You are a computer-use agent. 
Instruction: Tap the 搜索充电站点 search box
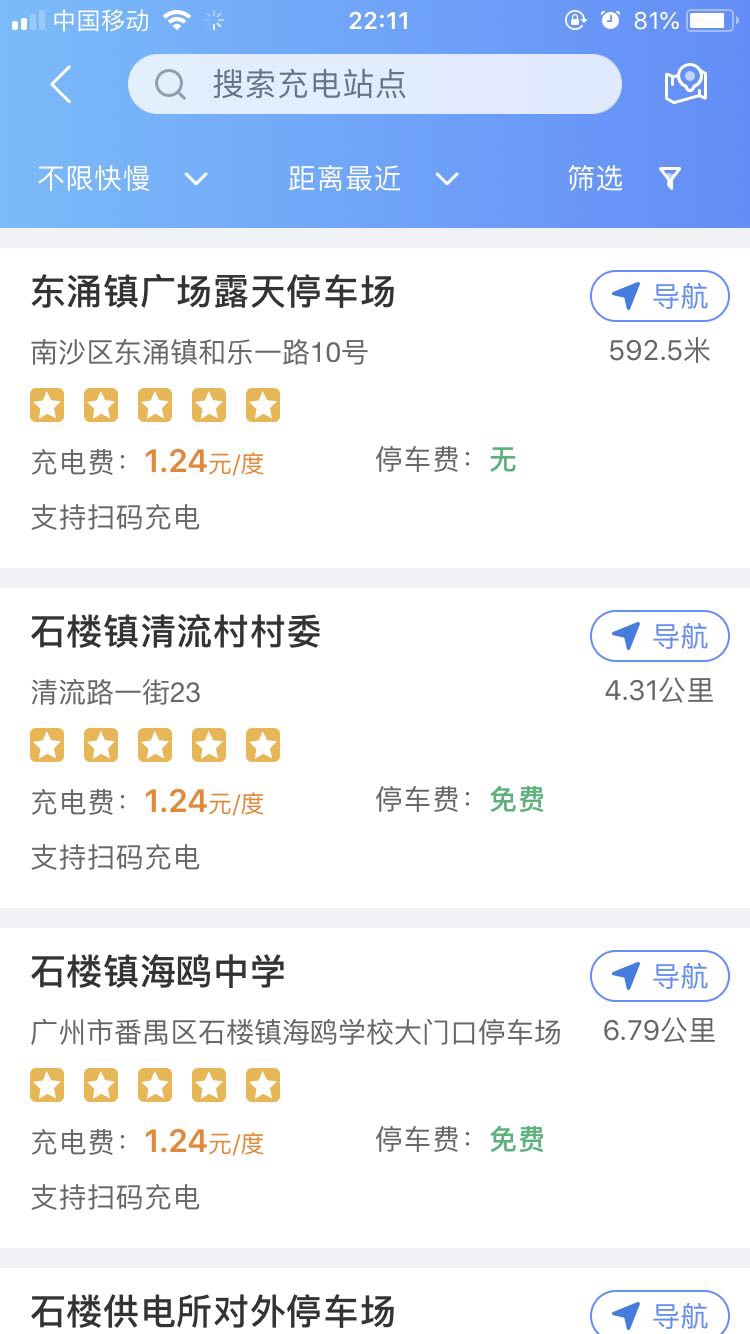[375, 84]
